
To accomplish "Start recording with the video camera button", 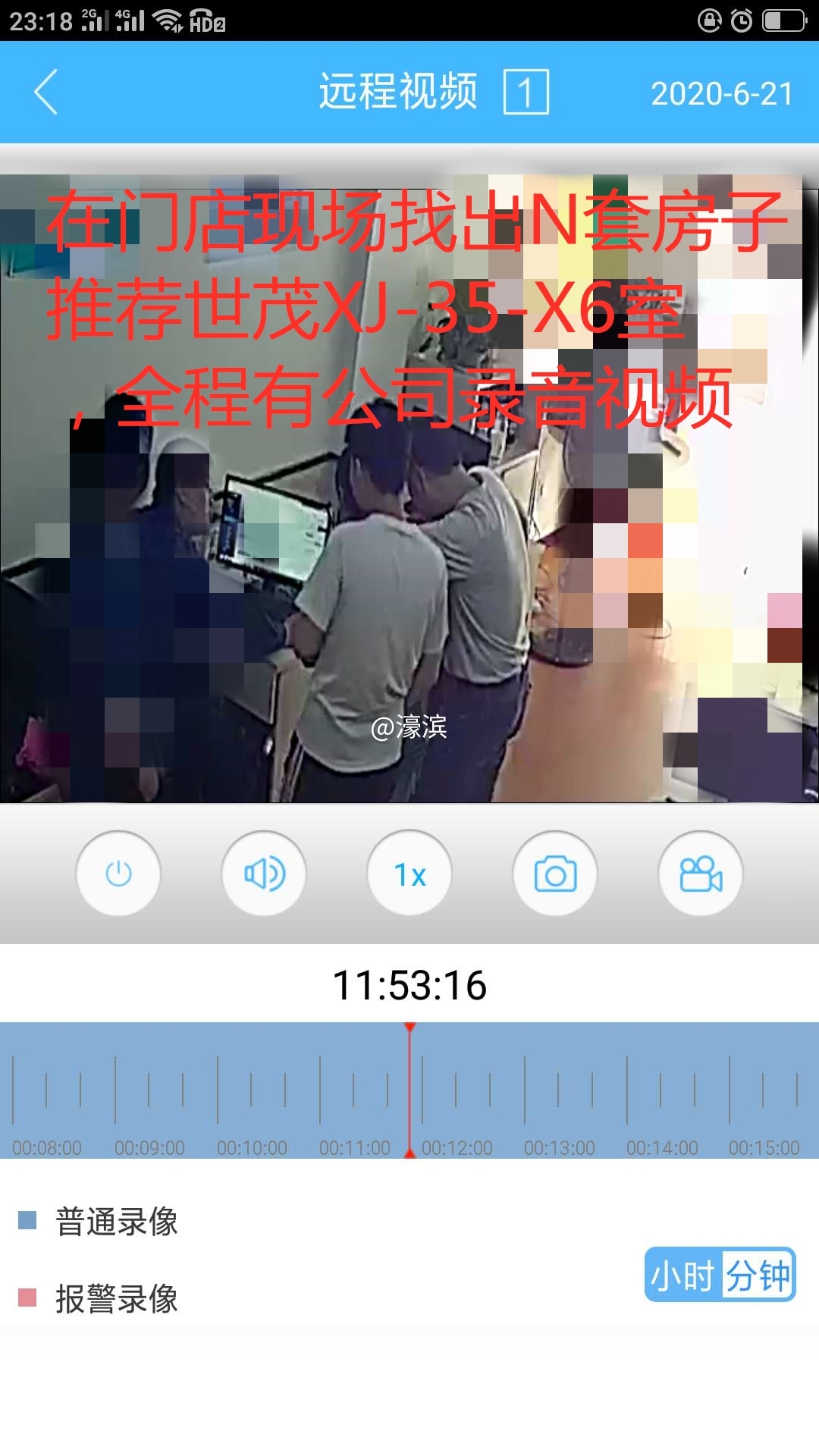I will coord(701,874).
